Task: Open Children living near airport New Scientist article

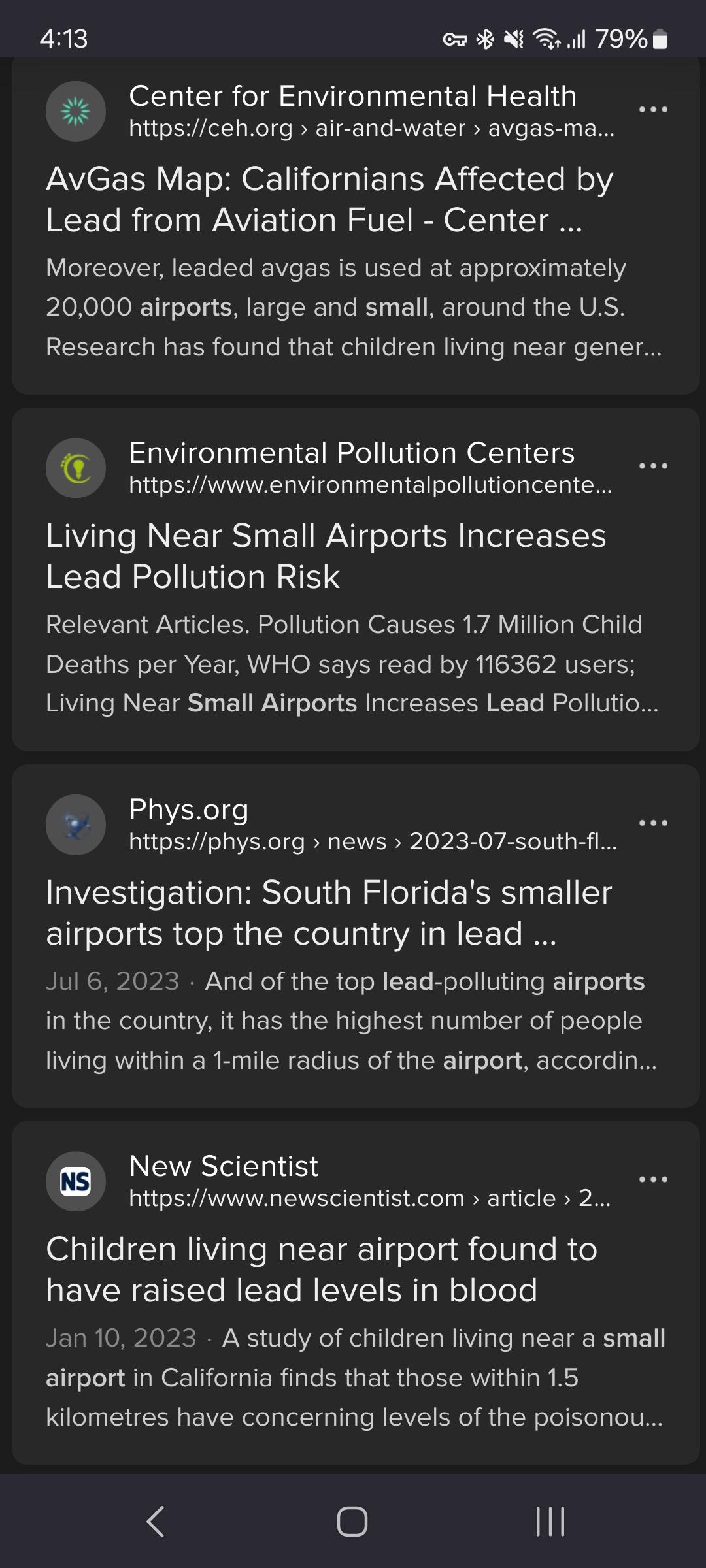Action: [x=322, y=1269]
